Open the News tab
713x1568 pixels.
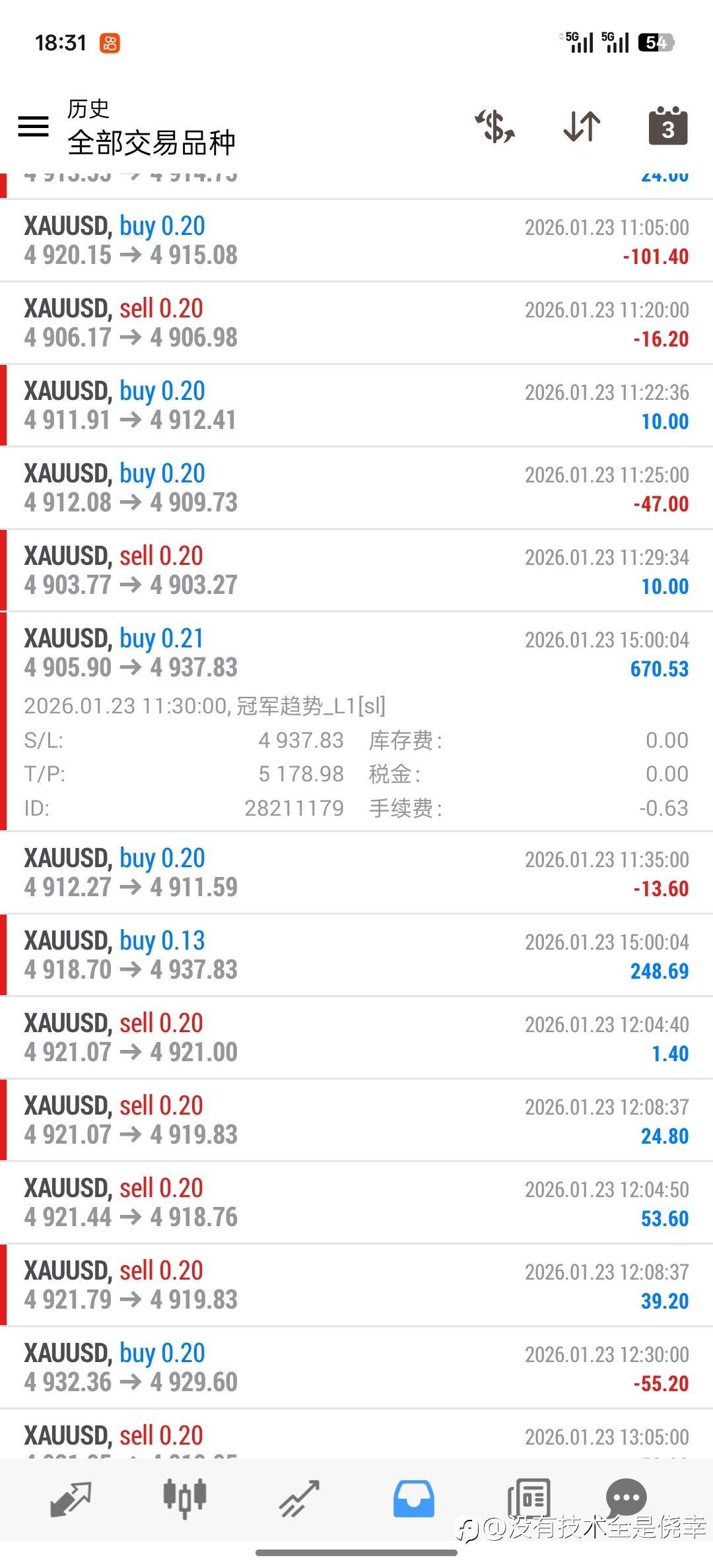point(529,1499)
